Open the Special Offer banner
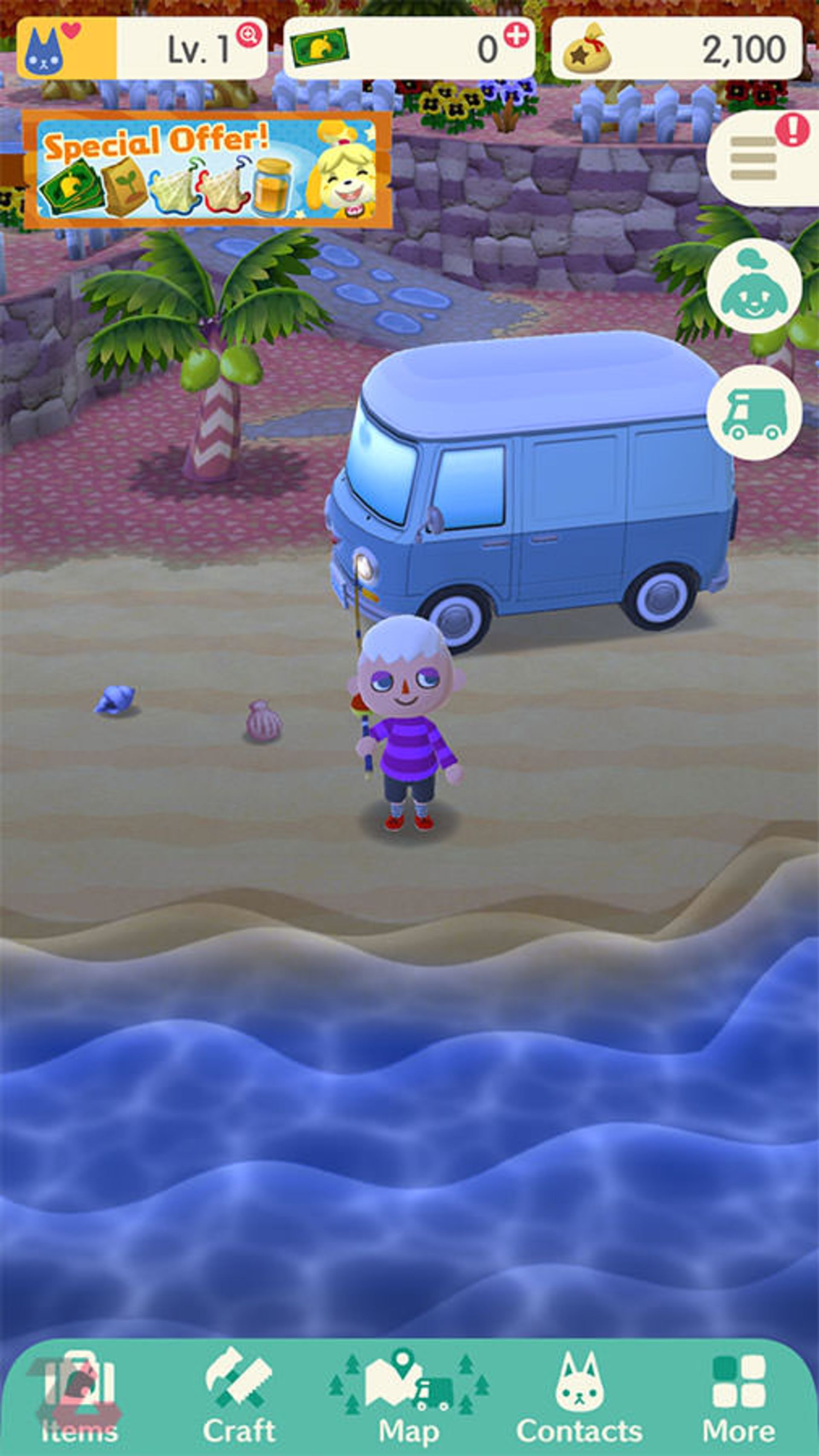 tap(207, 170)
